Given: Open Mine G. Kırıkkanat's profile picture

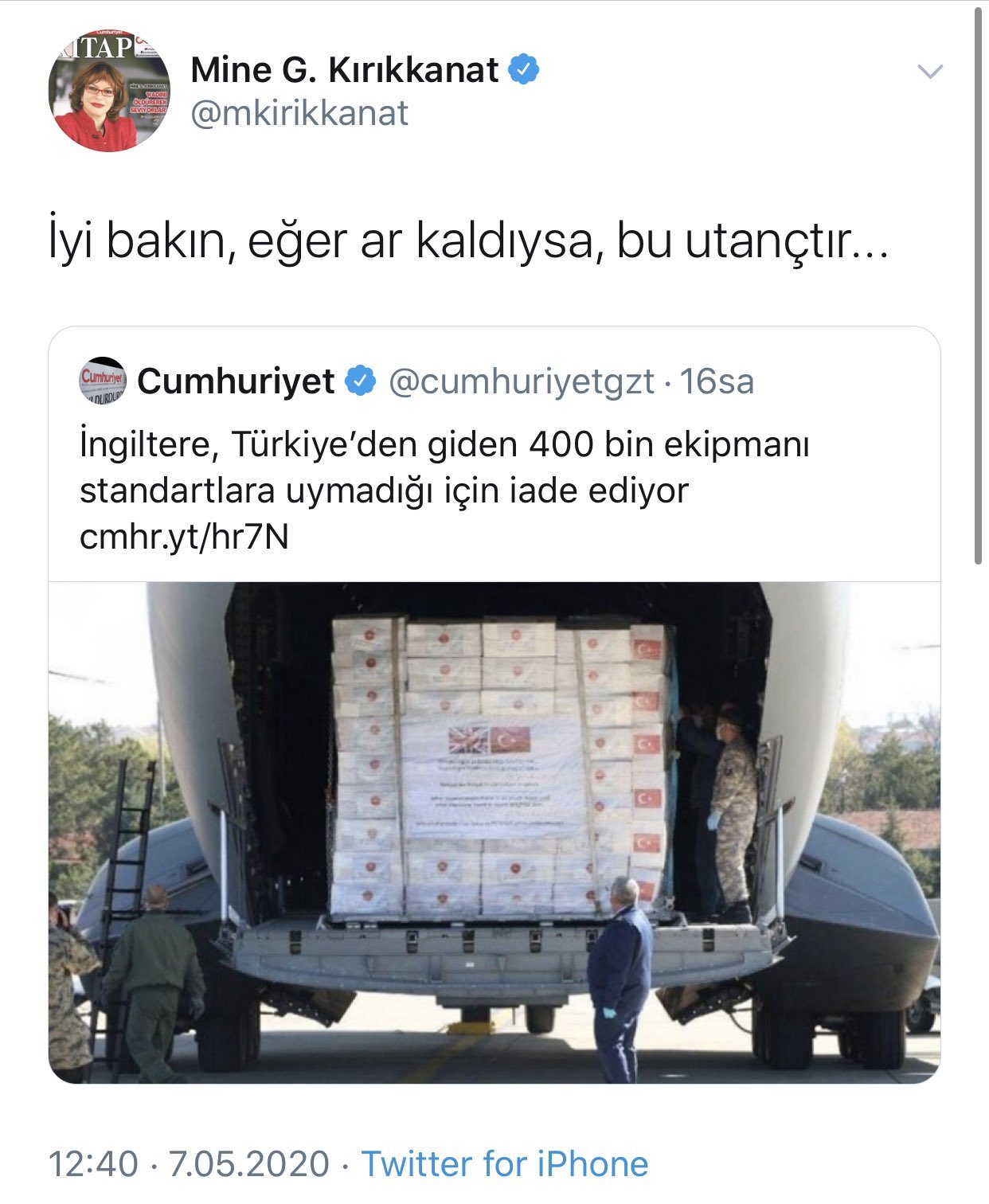Looking at the screenshot, I should (x=109, y=92).
